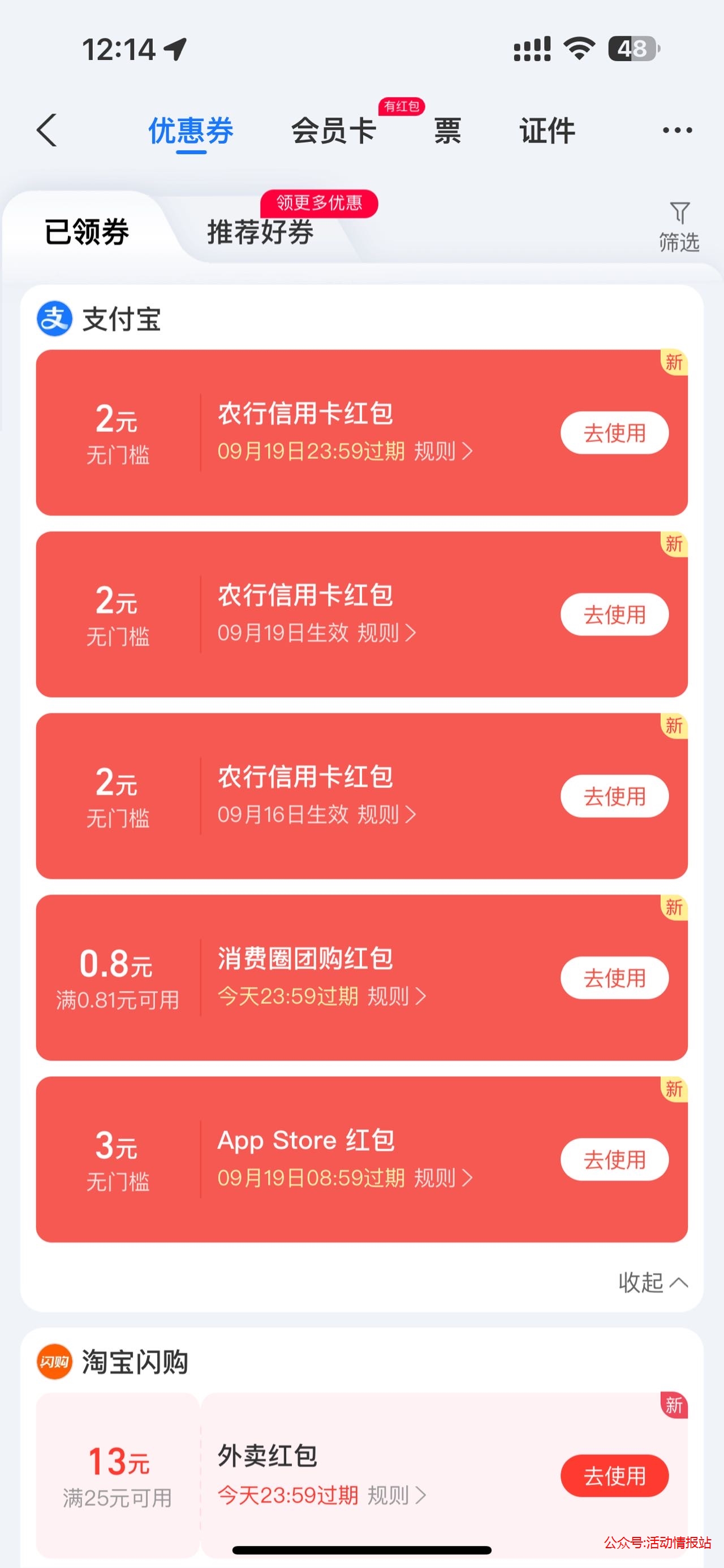724x1568 pixels.
Task: Tap 去使用 on red packet effective 09月19日
Action: [x=614, y=614]
